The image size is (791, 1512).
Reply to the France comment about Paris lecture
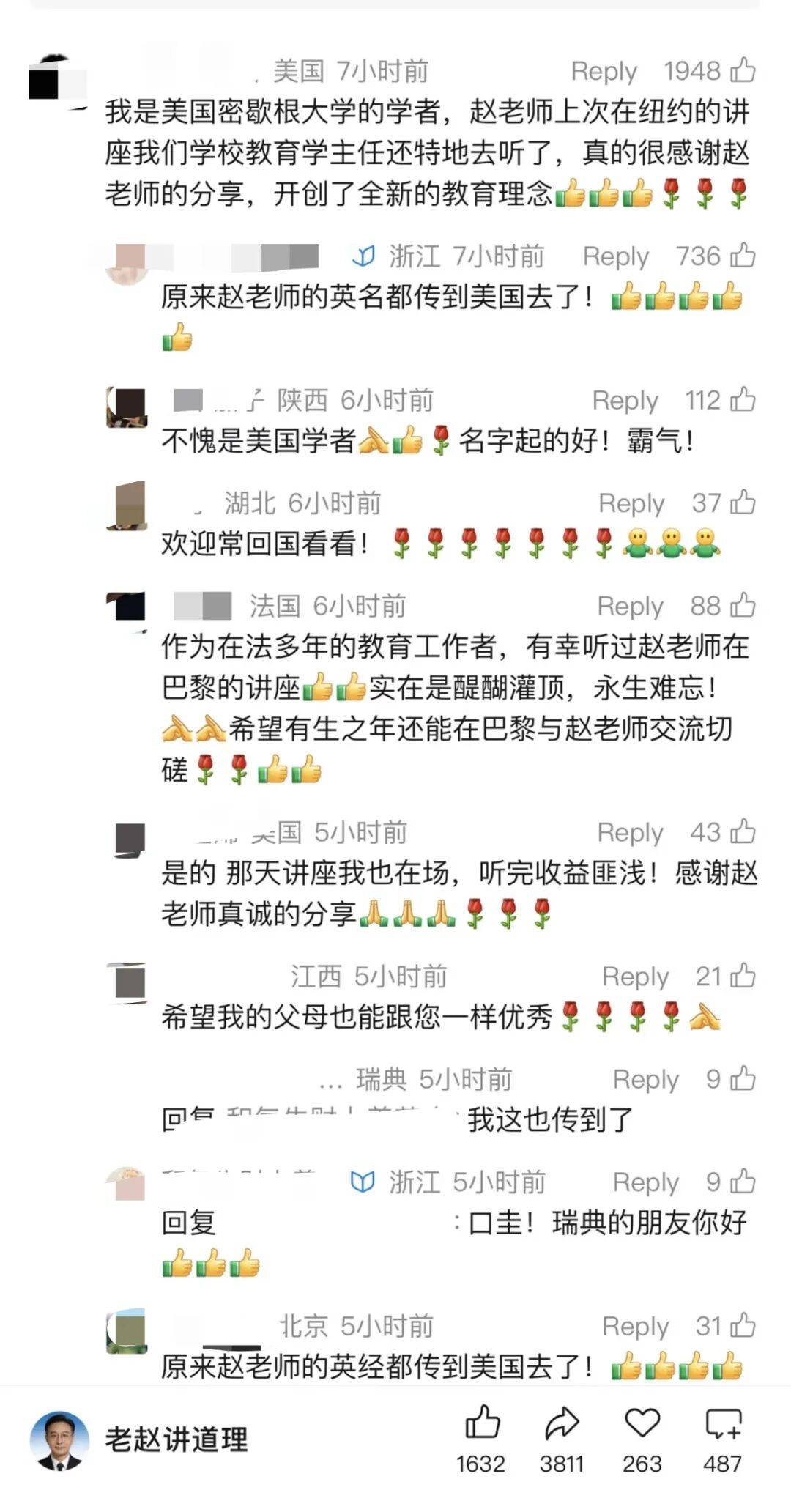[630, 606]
